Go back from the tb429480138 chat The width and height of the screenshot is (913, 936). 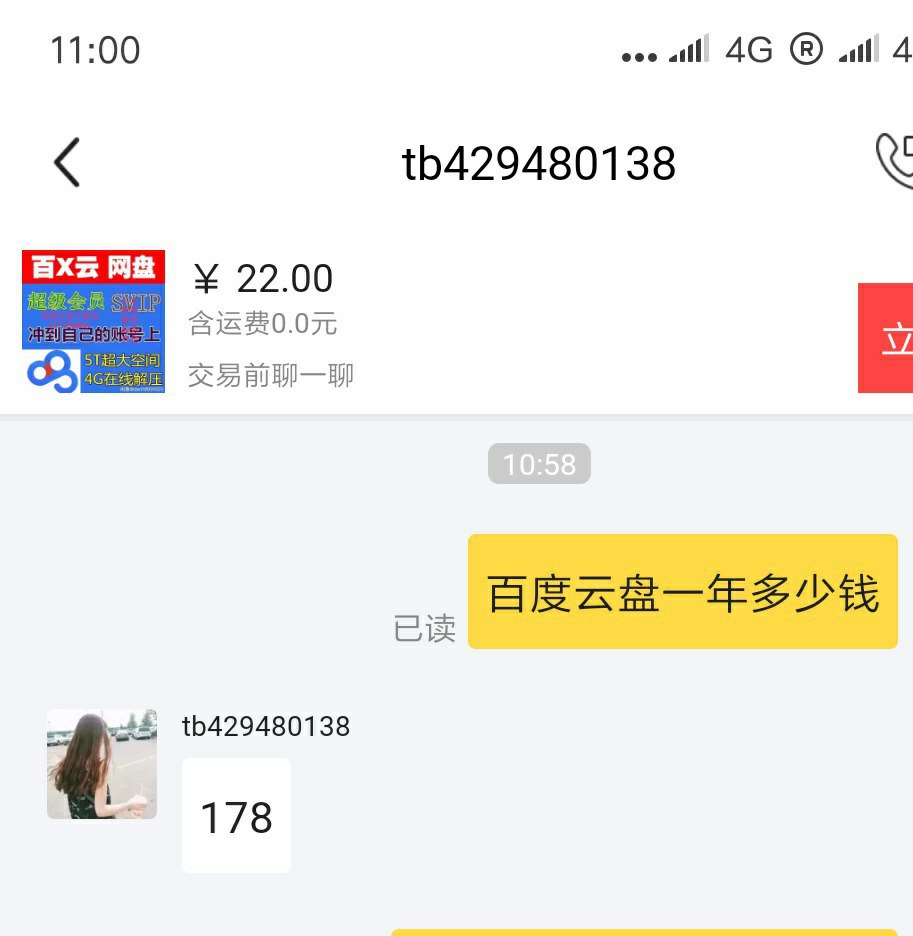tap(67, 163)
